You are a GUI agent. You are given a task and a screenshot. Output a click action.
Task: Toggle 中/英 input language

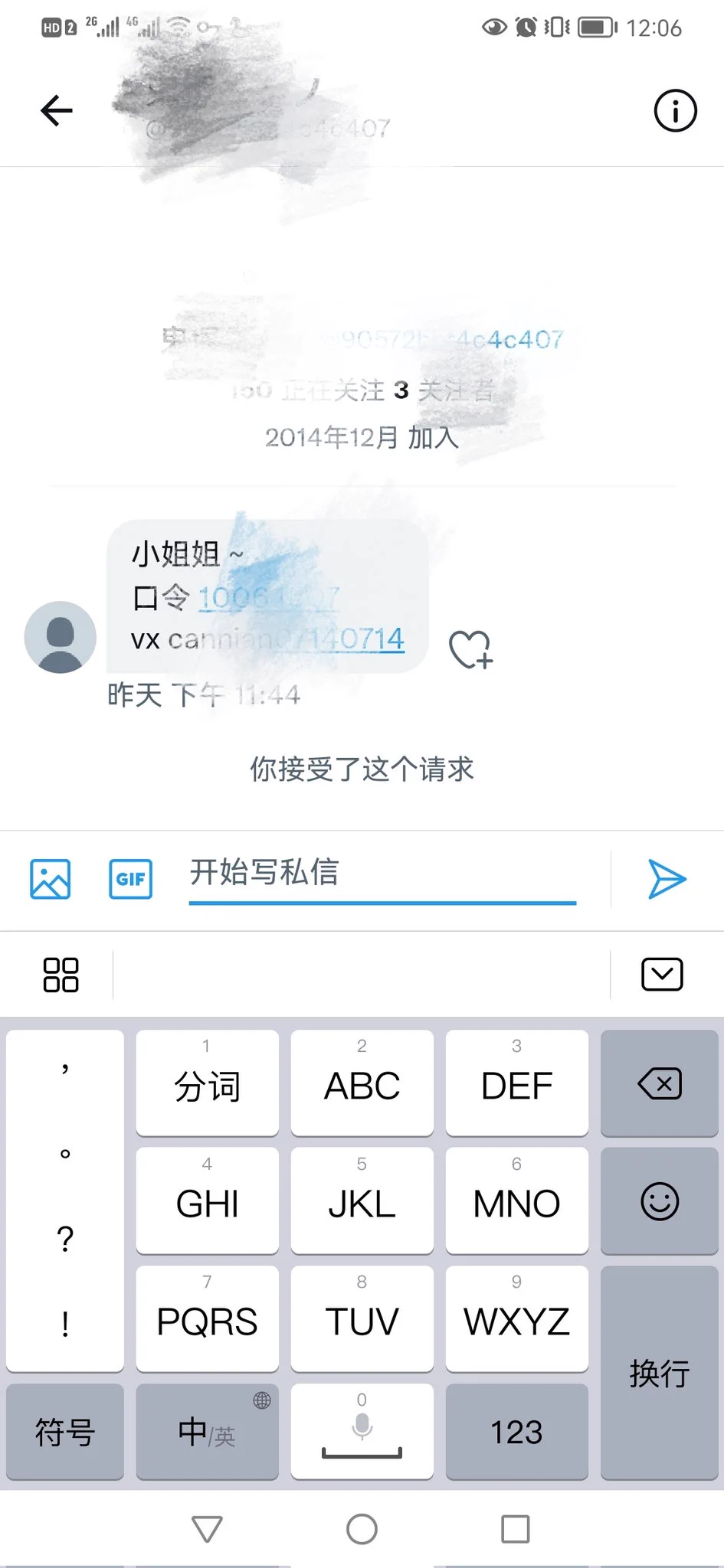pos(207,1432)
